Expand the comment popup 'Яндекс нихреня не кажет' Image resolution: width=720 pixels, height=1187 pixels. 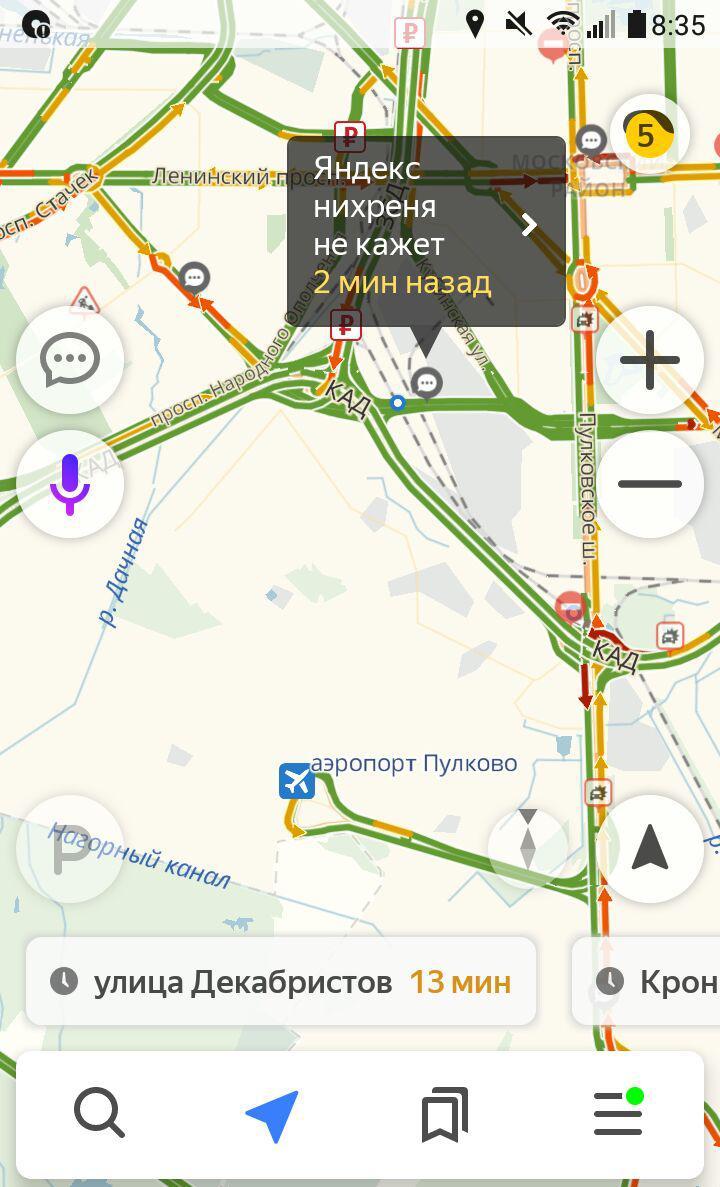(426, 232)
